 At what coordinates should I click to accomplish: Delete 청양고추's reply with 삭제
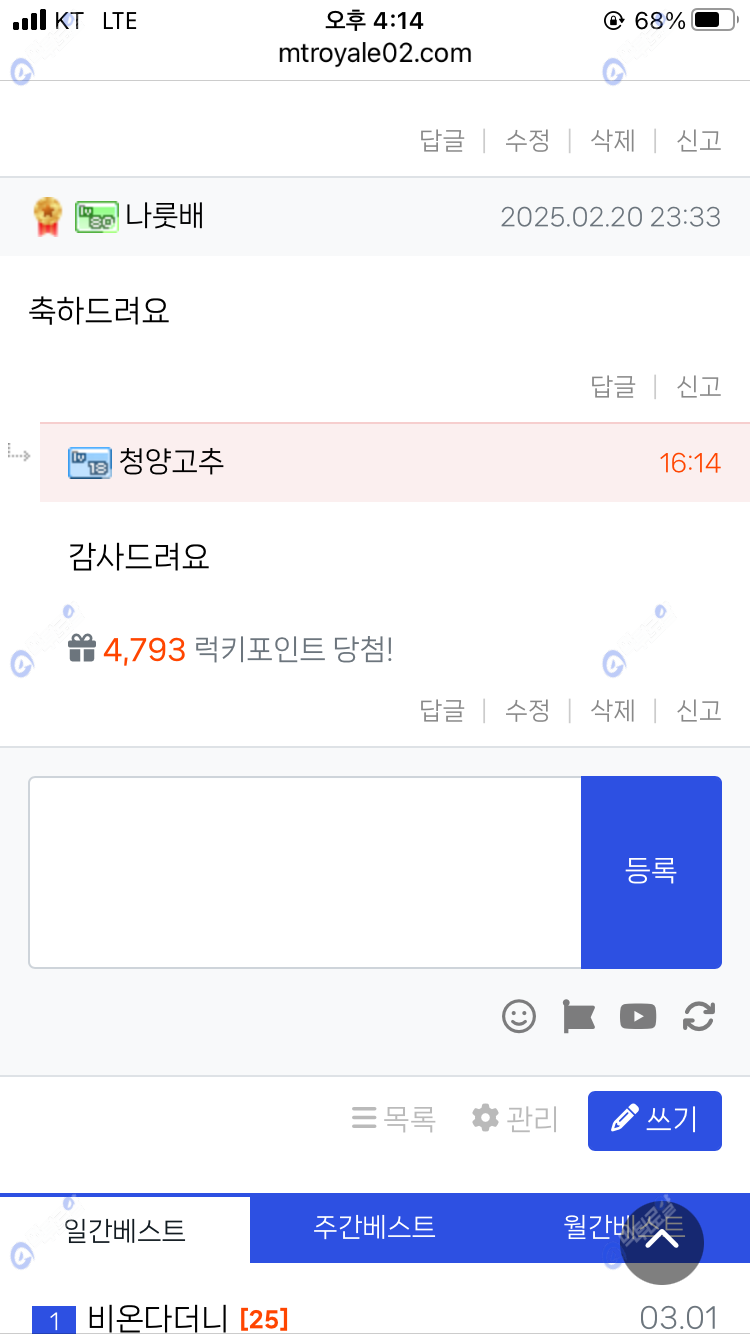click(613, 711)
